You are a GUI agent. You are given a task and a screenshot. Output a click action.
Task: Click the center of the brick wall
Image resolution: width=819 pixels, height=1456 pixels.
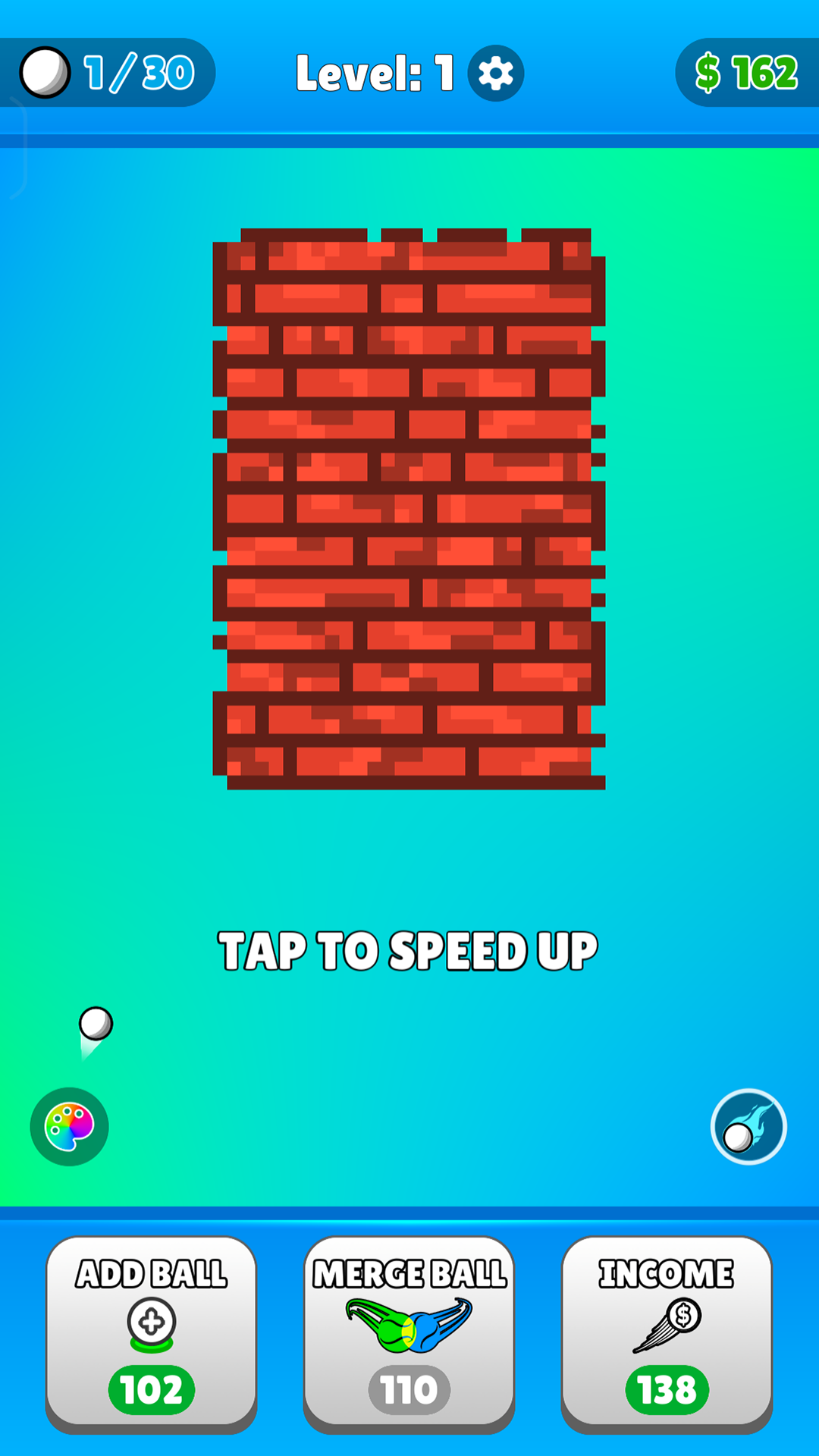click(x=409, y=504)
